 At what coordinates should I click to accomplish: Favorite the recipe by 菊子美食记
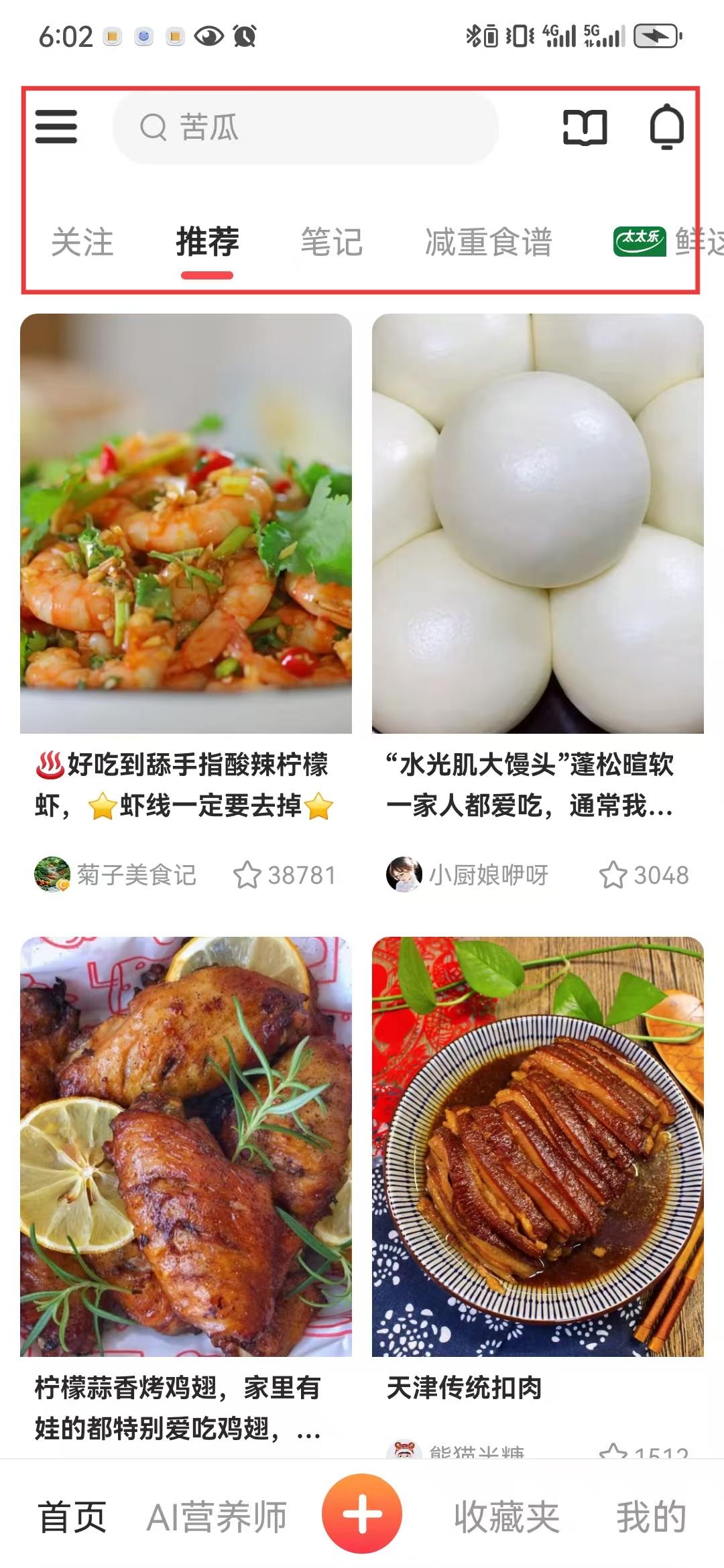(x=247, y=875)
